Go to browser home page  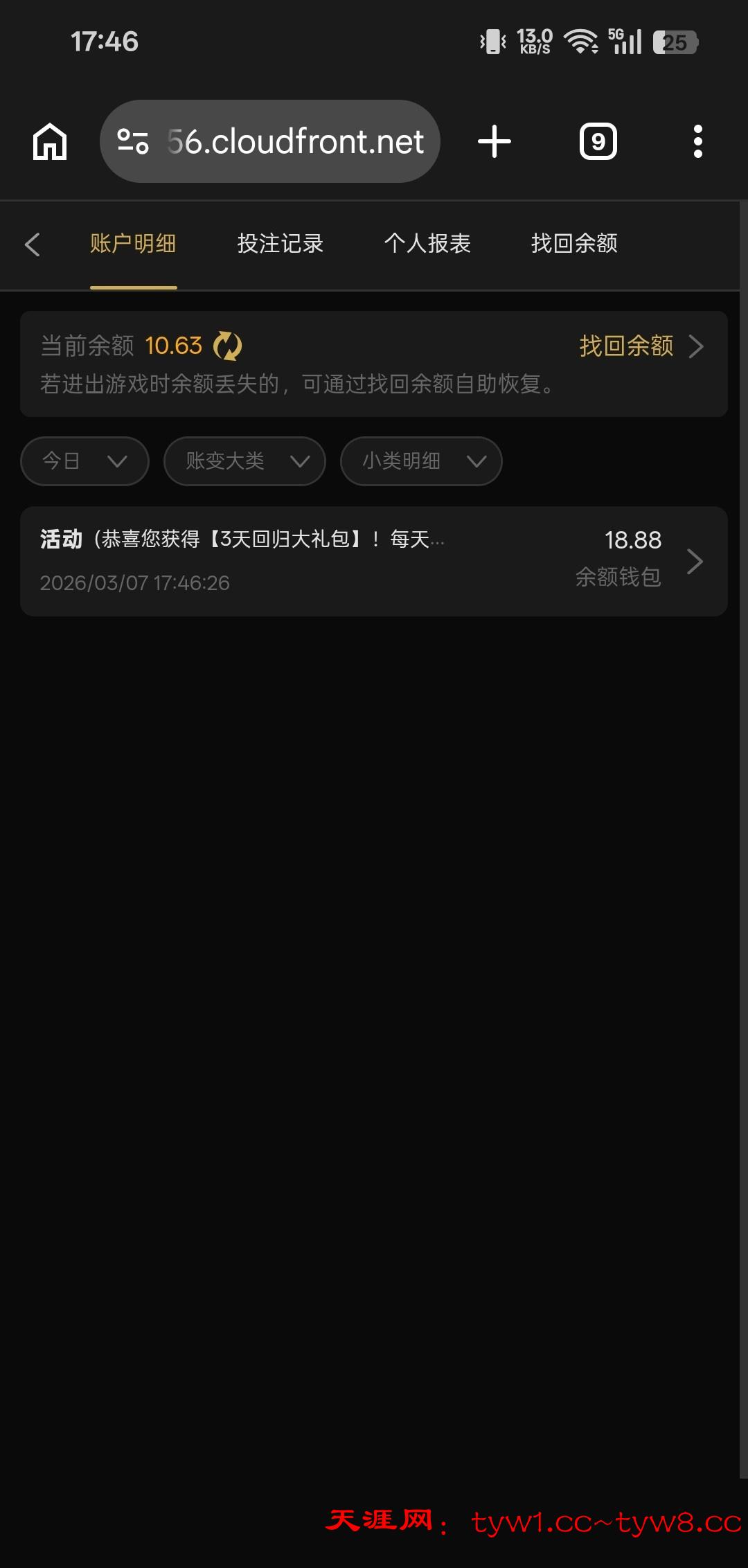coord(50,142)
